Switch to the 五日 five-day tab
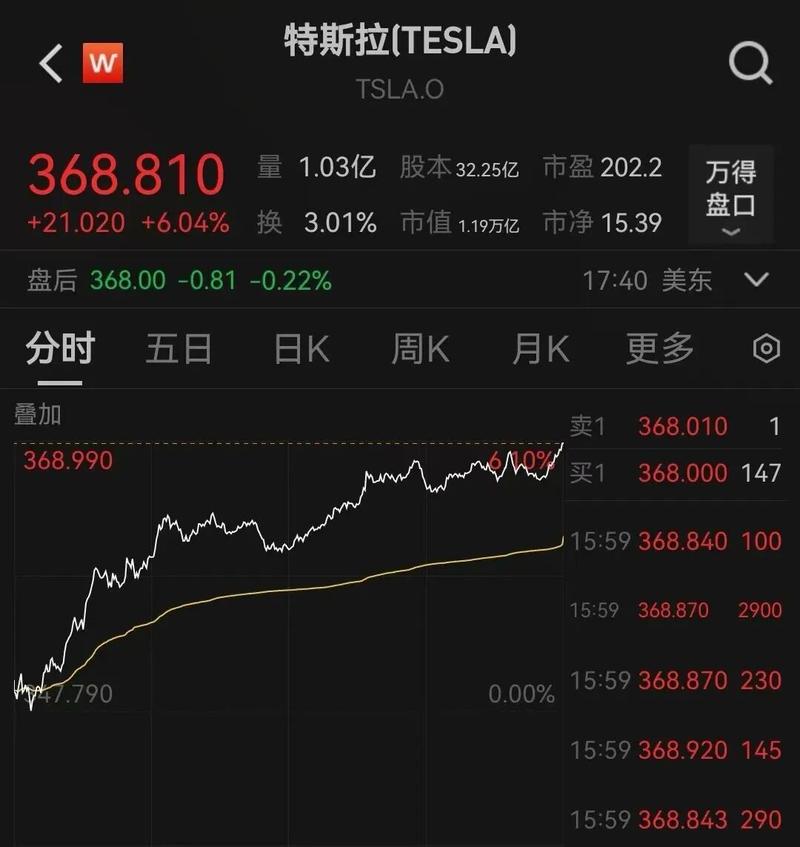 tap(179, 348)
